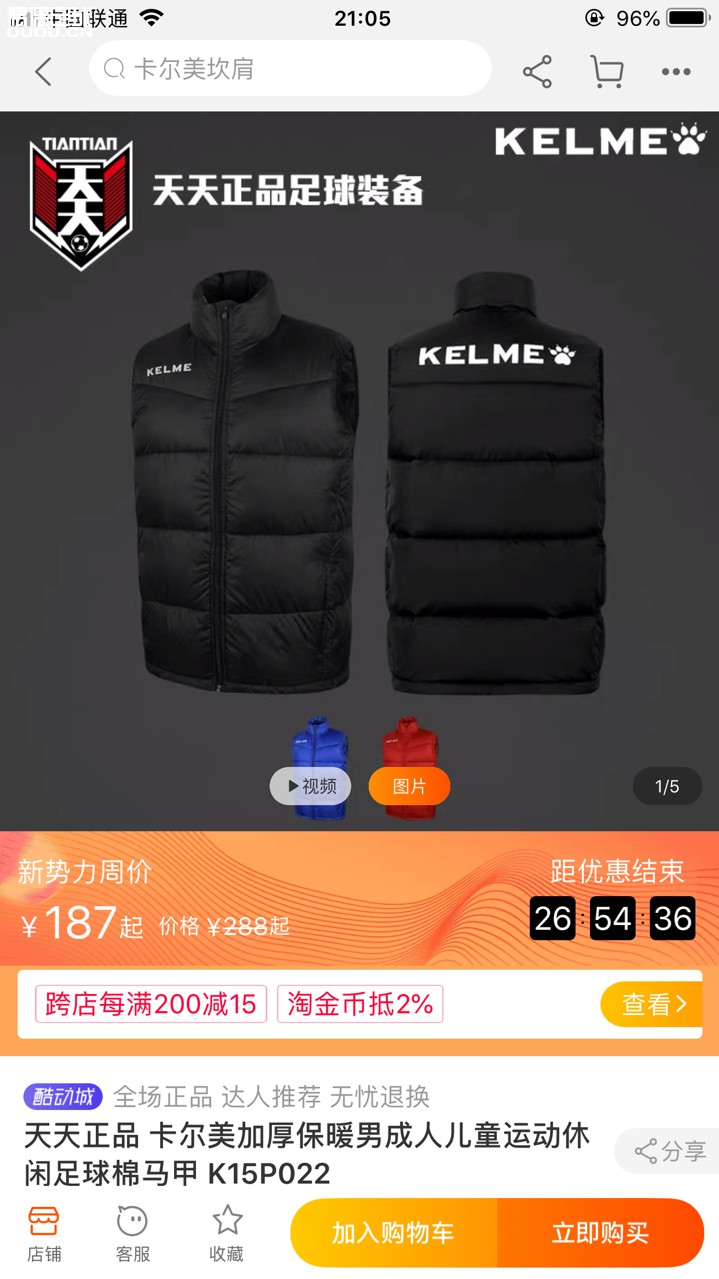The image size is (719, 1279).
Task: Tap the 分享 button beside the title
Action: [x=668, y=1151]
